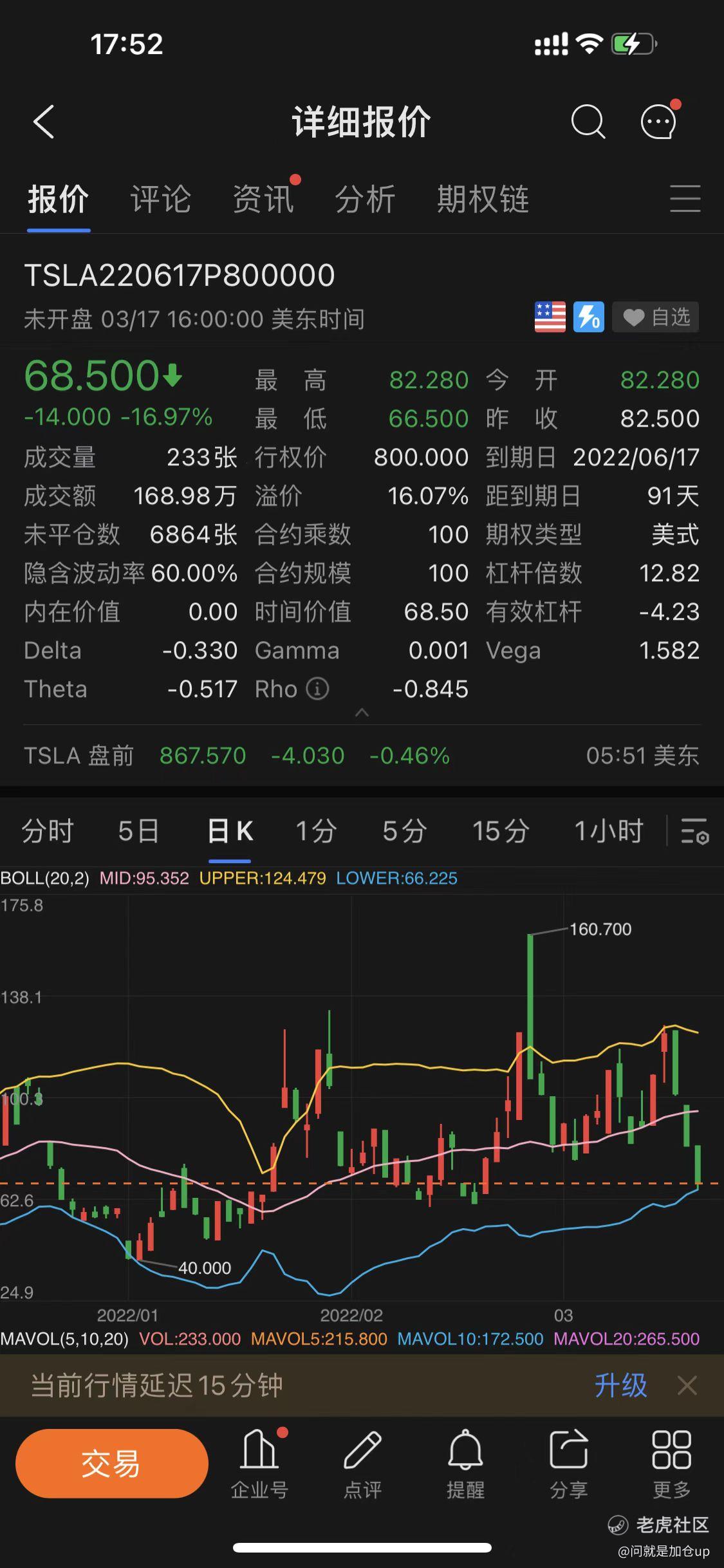The height and width of the screenshot is (1568, 724).
Task: Show Rho info tooltip
Action: 317,689
